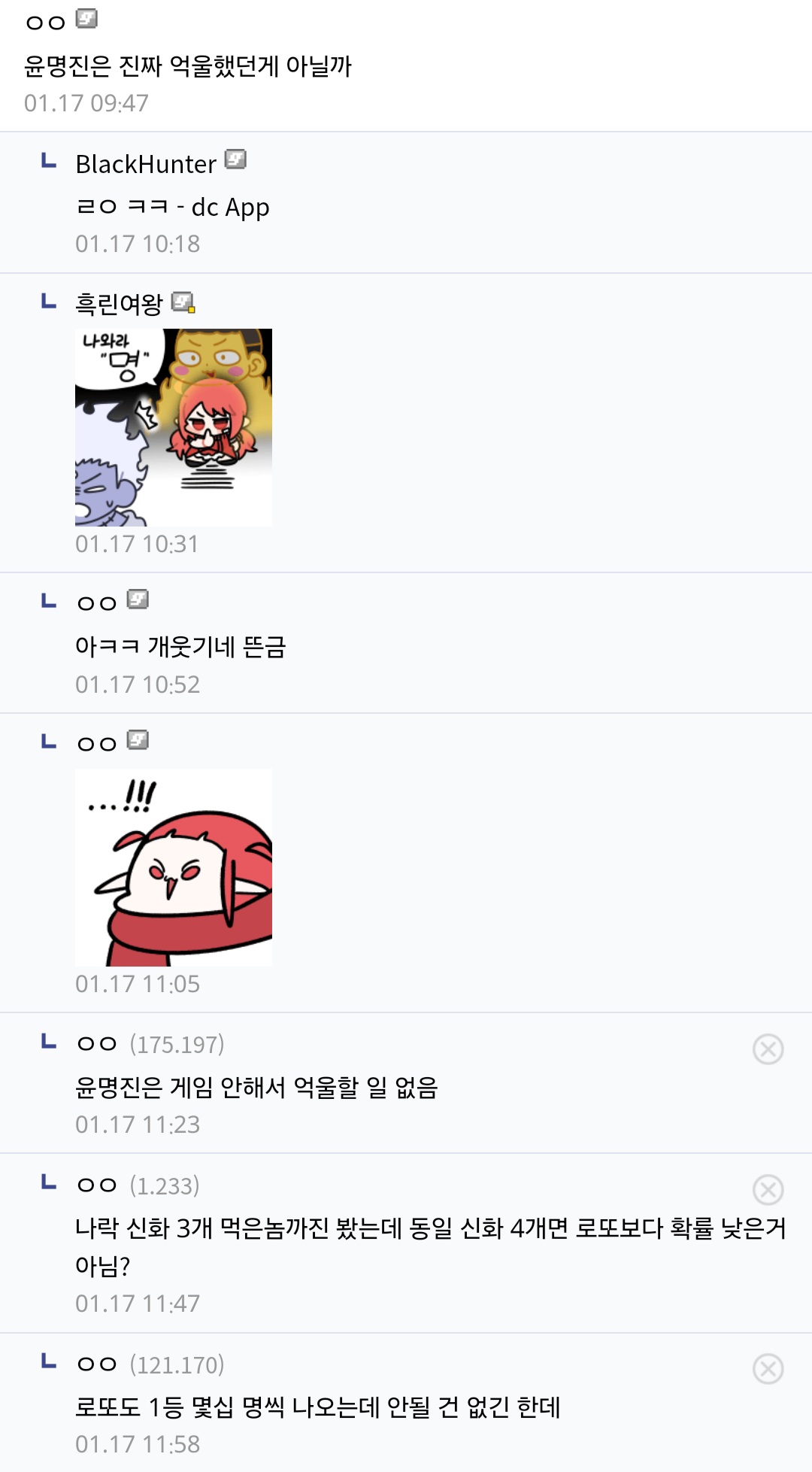Viewport: 812px width, 1472px height.
Task: View the red-haired bird sticker reply
Action: (174, 867)
